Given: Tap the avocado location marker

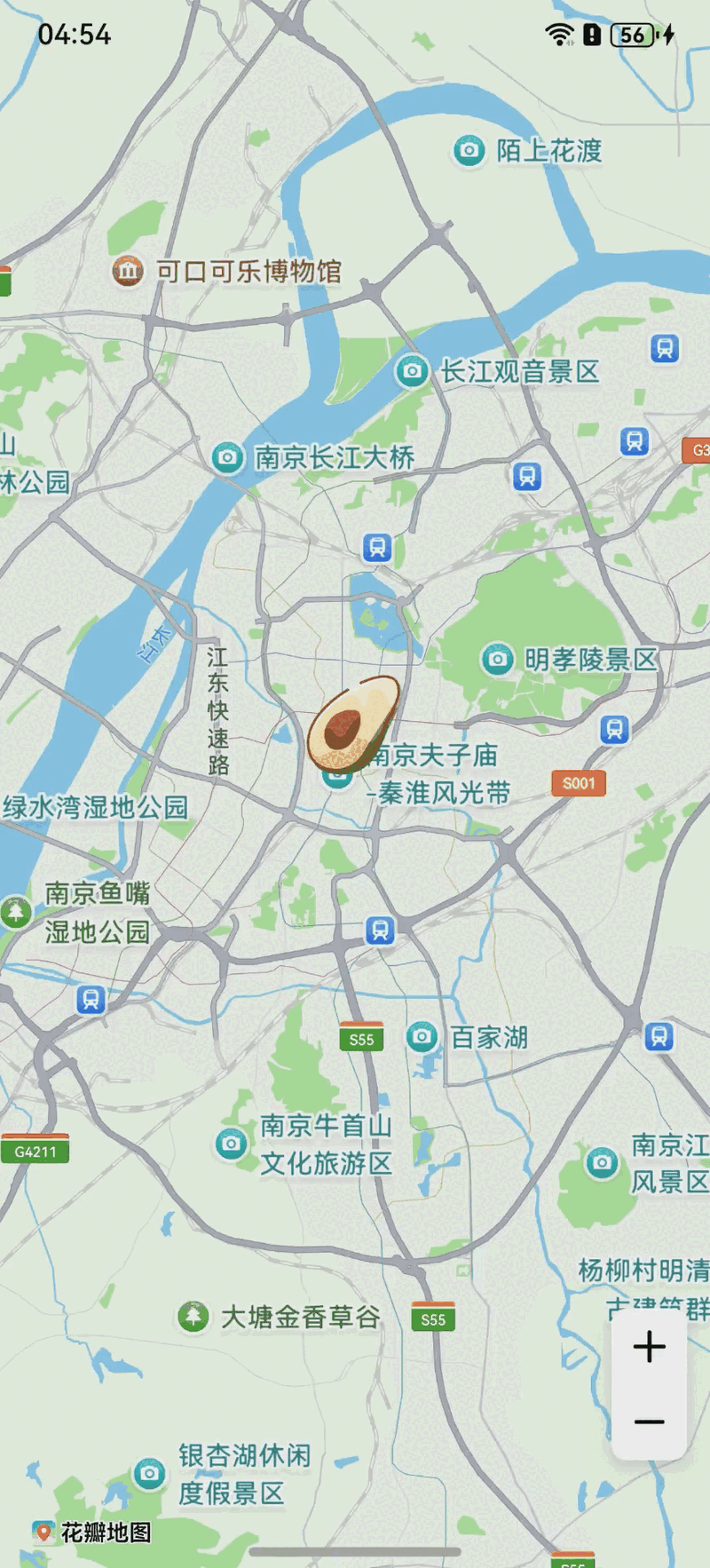Looking at the screenshot, I should click(x=352, y=724).
